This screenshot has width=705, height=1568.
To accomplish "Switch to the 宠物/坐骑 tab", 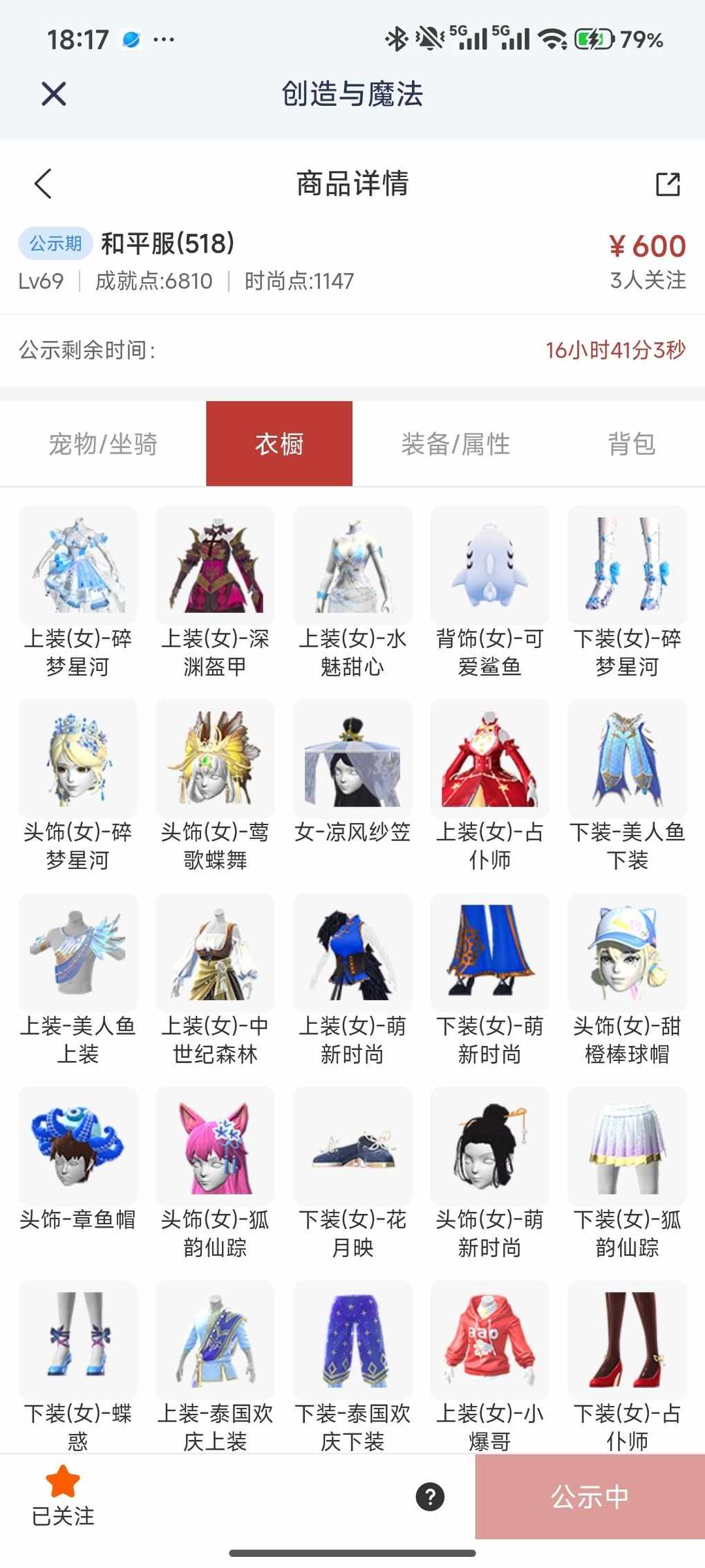I will [103, 444].
